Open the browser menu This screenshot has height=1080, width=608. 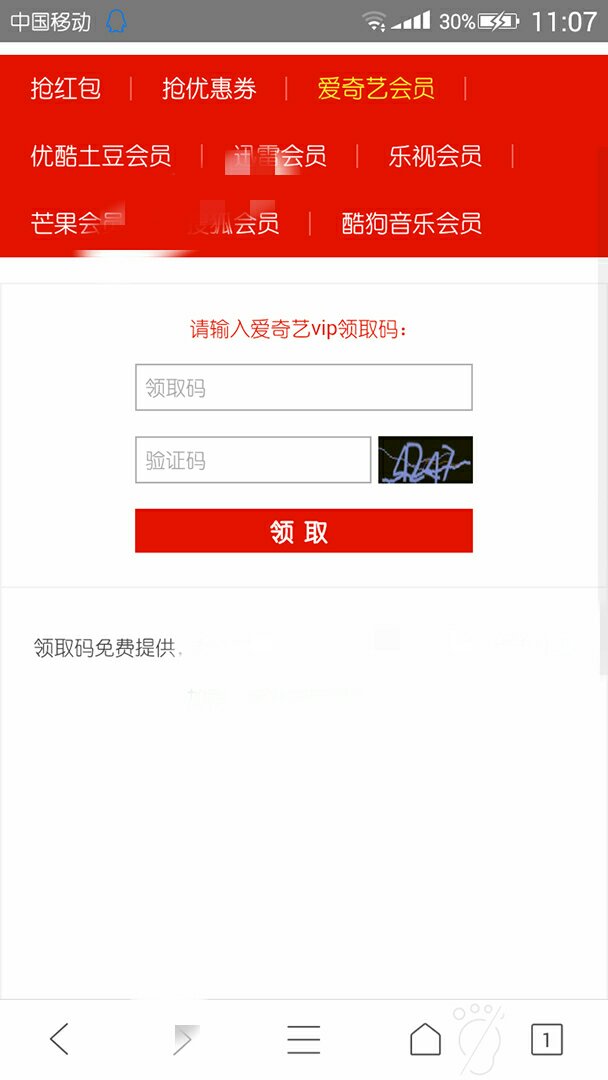tap(303, 1040)
